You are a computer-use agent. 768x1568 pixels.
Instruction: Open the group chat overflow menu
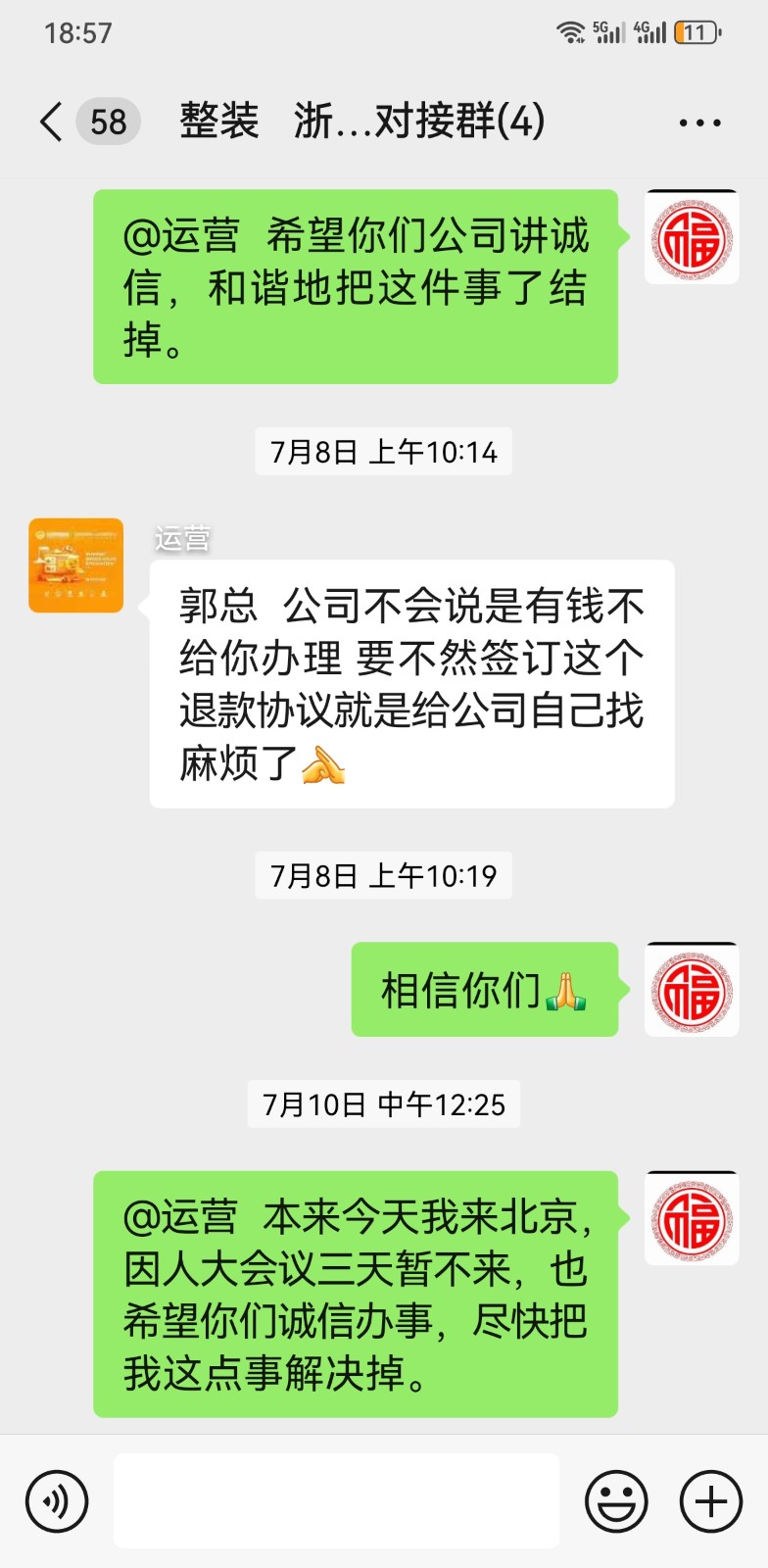coord(699,123)
